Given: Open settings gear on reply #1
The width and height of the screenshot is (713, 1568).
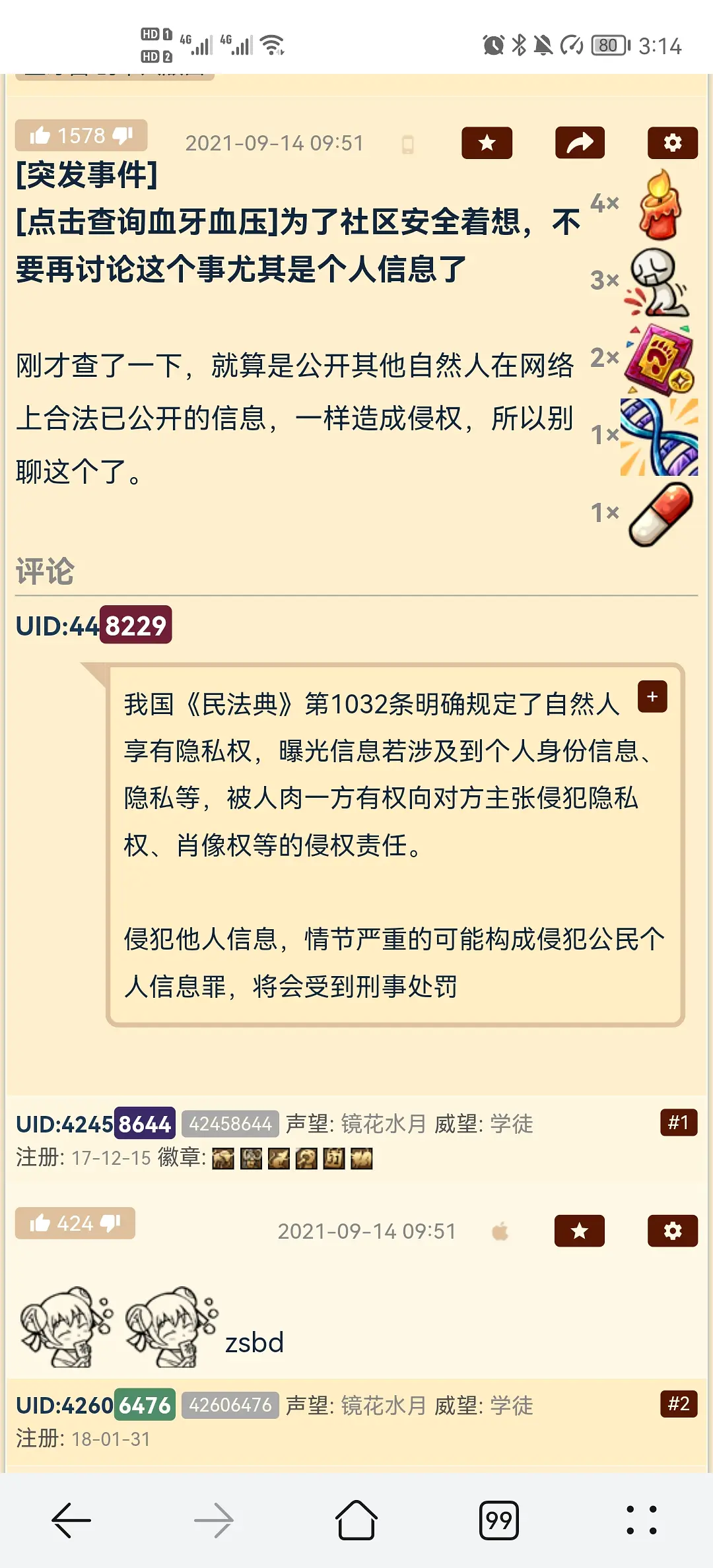Looking at the screenshot, I should coord(672,1231).
